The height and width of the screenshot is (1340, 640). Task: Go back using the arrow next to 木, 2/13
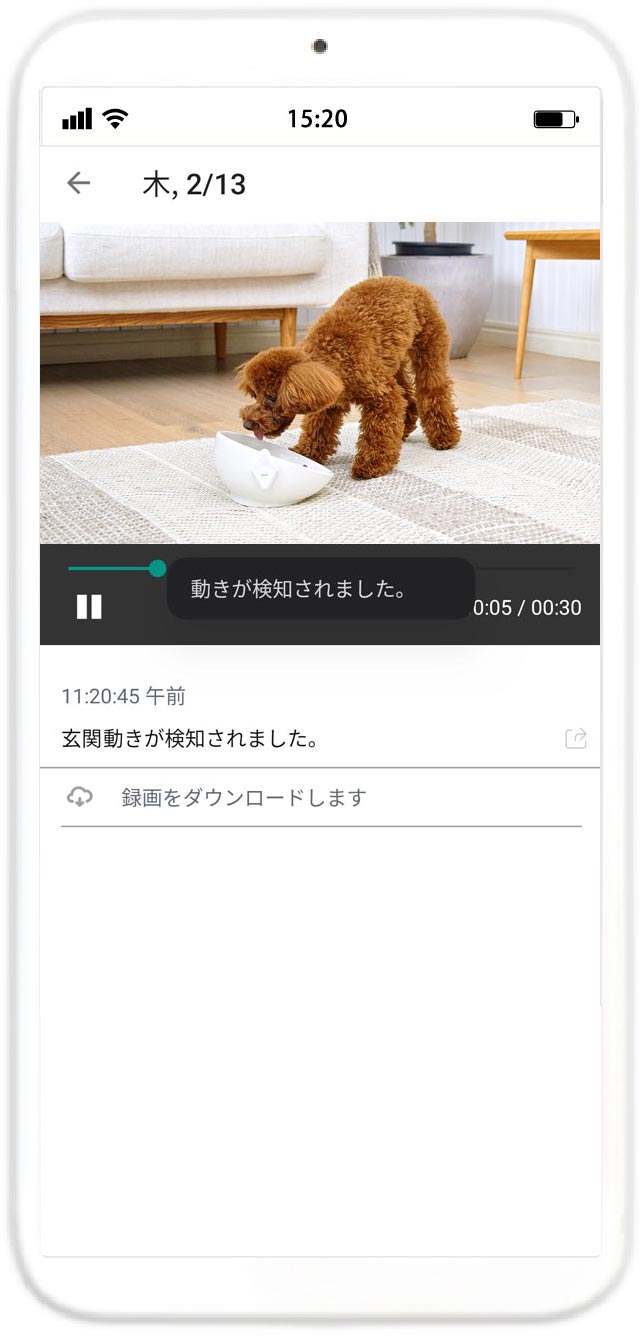click(78, 183)
